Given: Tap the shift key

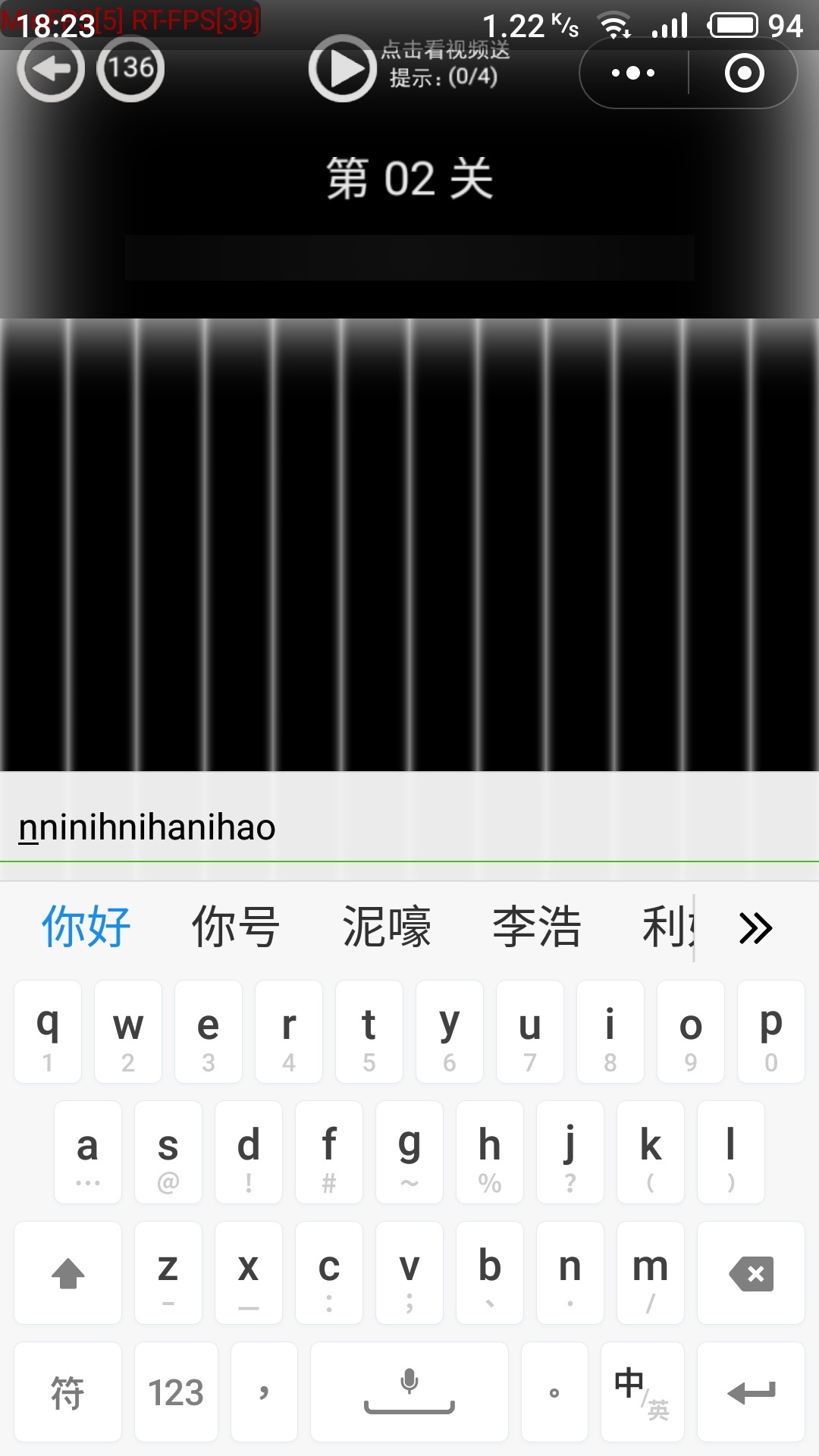Looking at the screenshot, I should (67, 1273).
